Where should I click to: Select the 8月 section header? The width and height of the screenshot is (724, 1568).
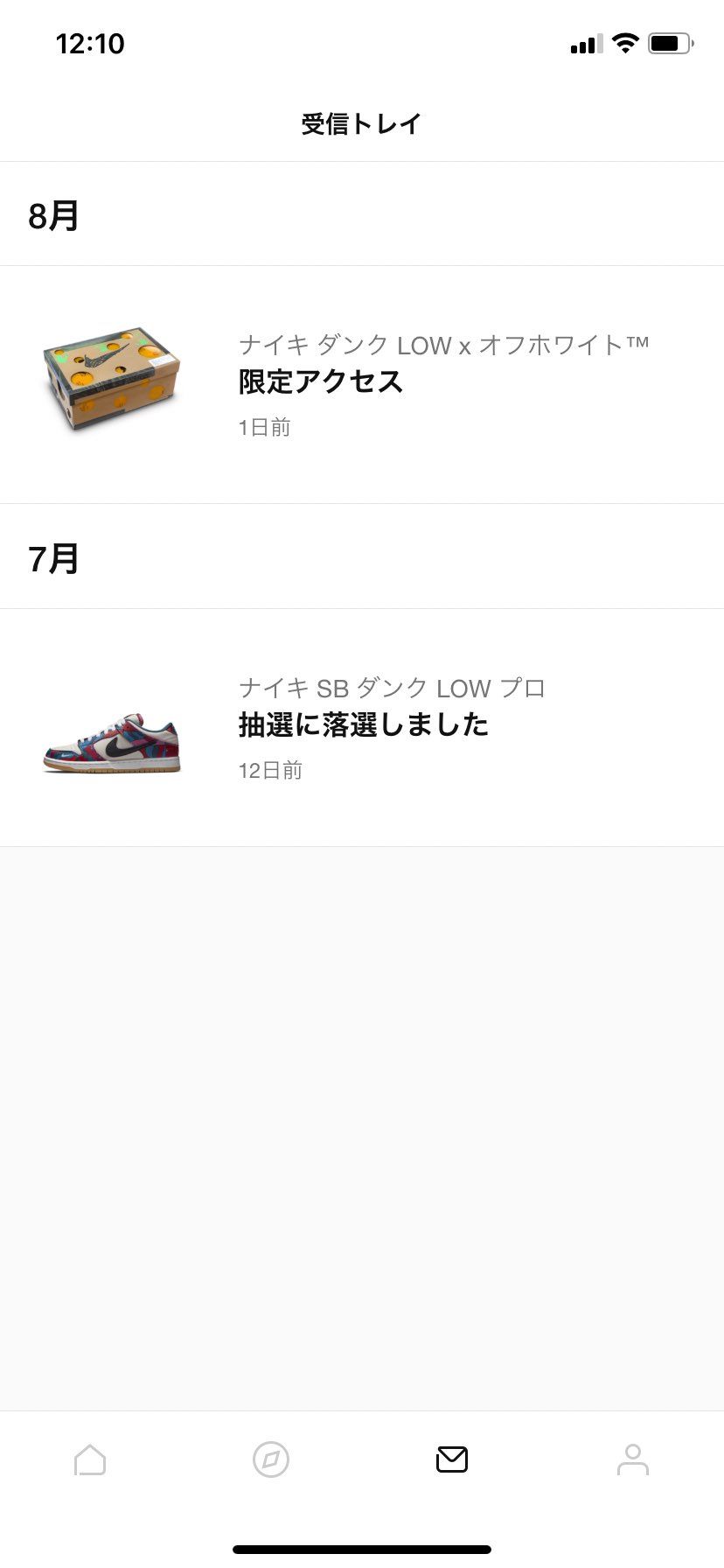[x=54, y=213]
